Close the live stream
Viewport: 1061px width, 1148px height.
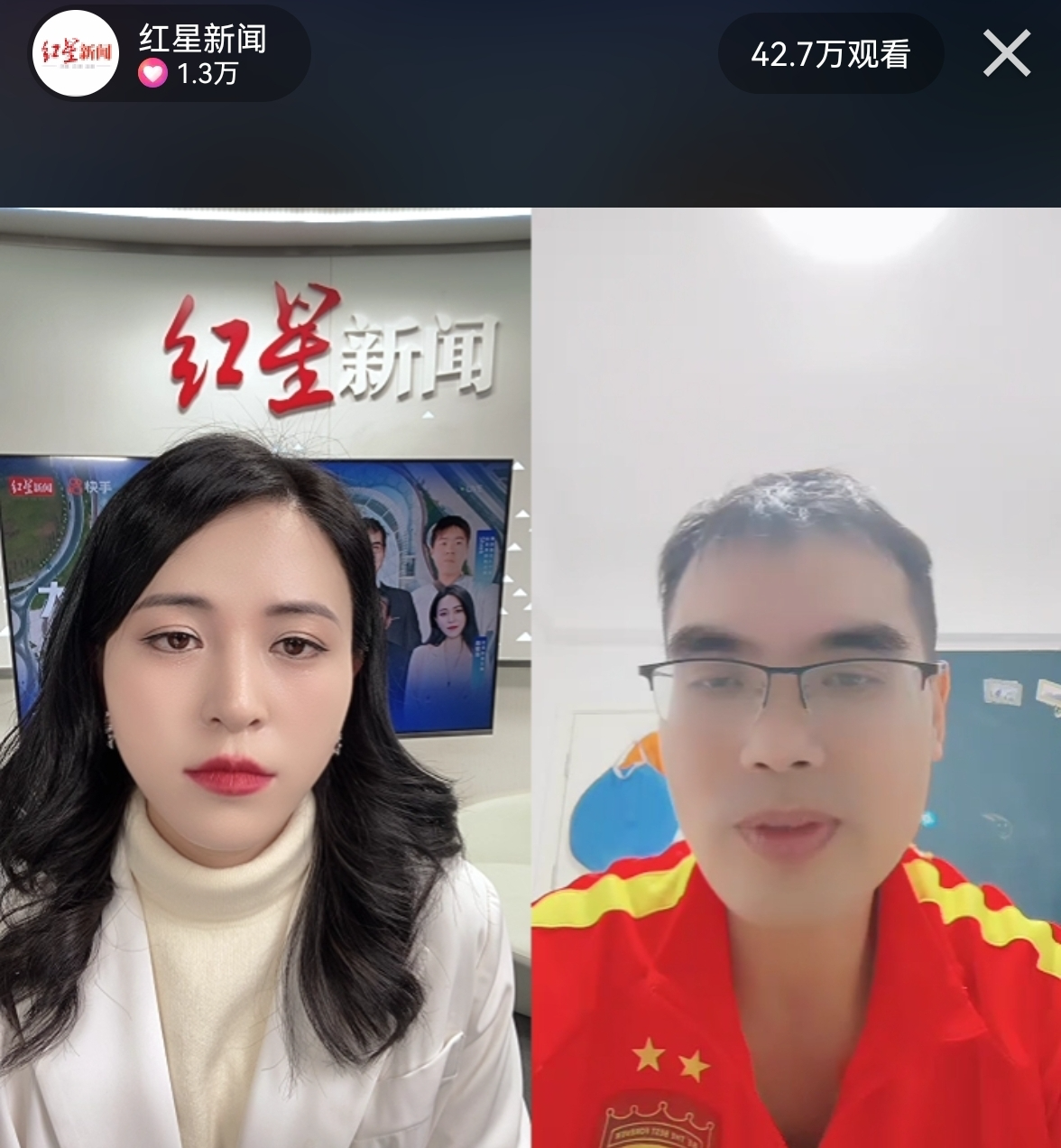point(1006,54)
